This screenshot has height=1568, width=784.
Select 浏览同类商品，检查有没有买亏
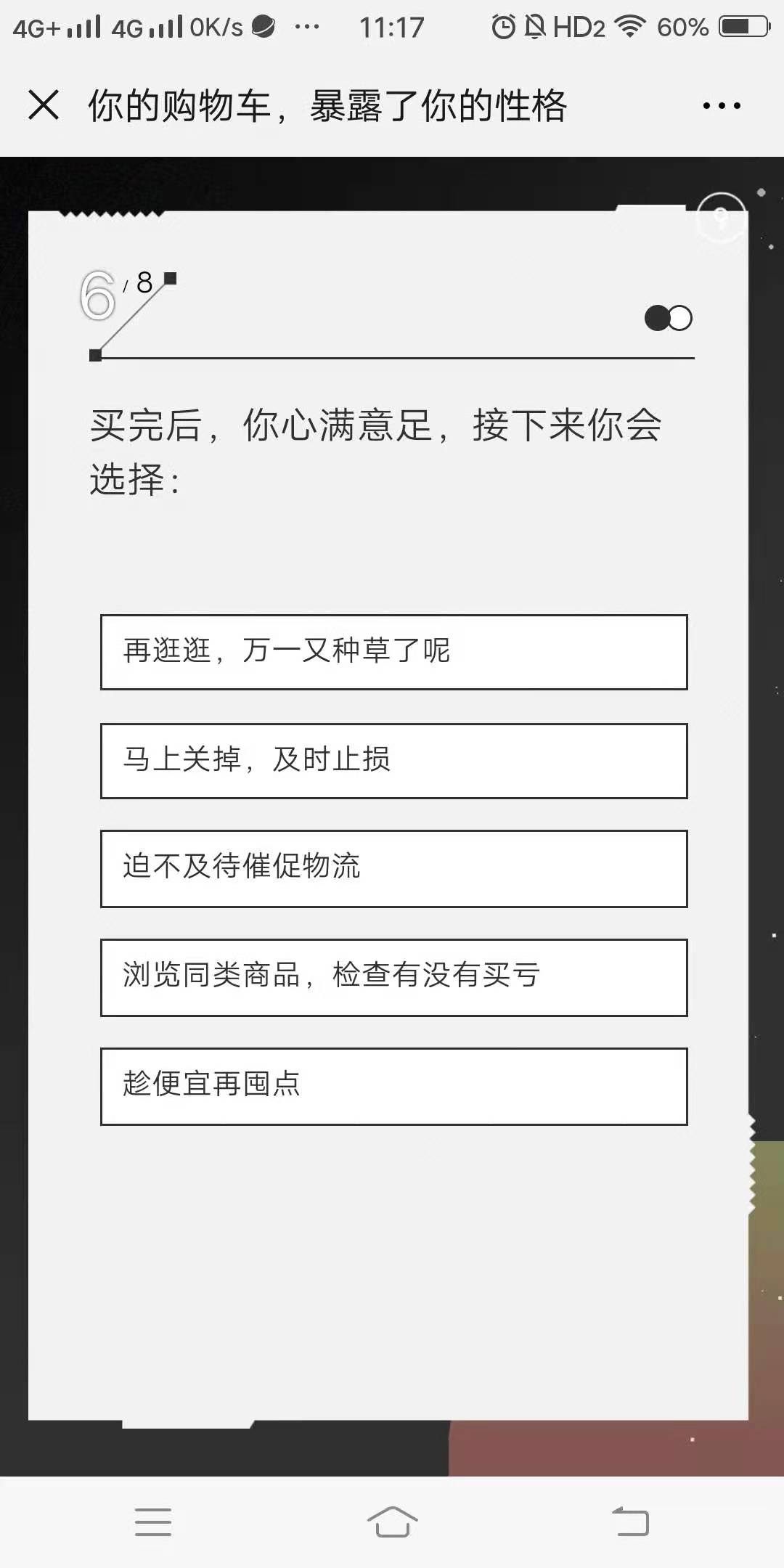click(393, 977)
